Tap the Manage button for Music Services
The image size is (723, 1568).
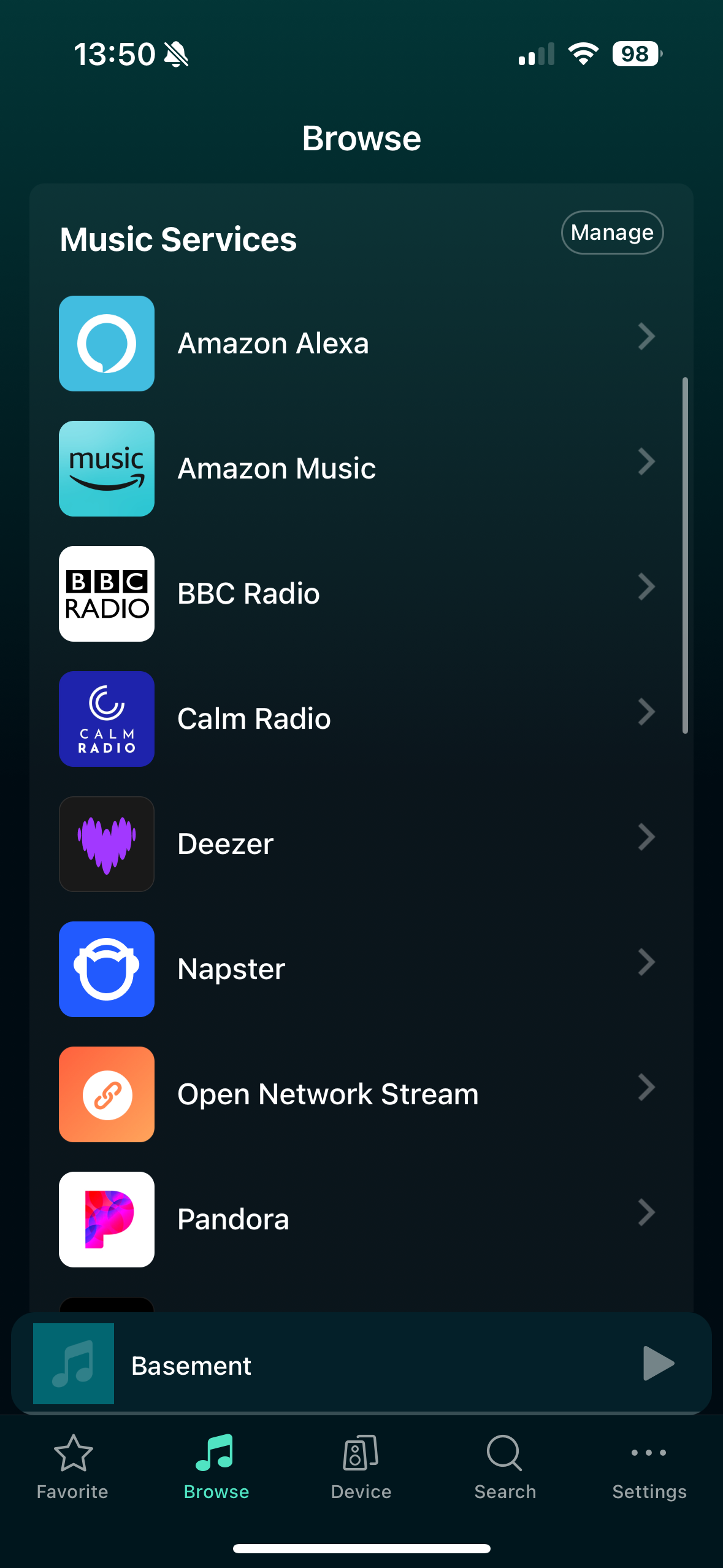pos(612,233)
